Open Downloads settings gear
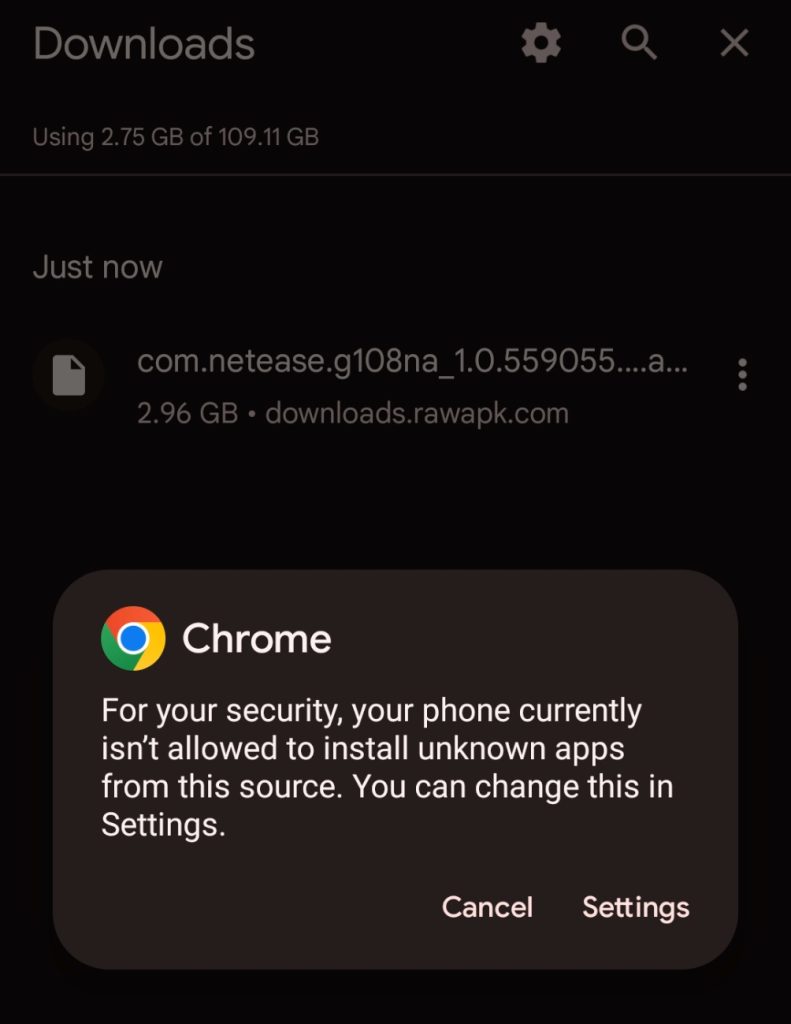Screen dimensions: 791x1024 pyautogui.click(x=541, y=44)
